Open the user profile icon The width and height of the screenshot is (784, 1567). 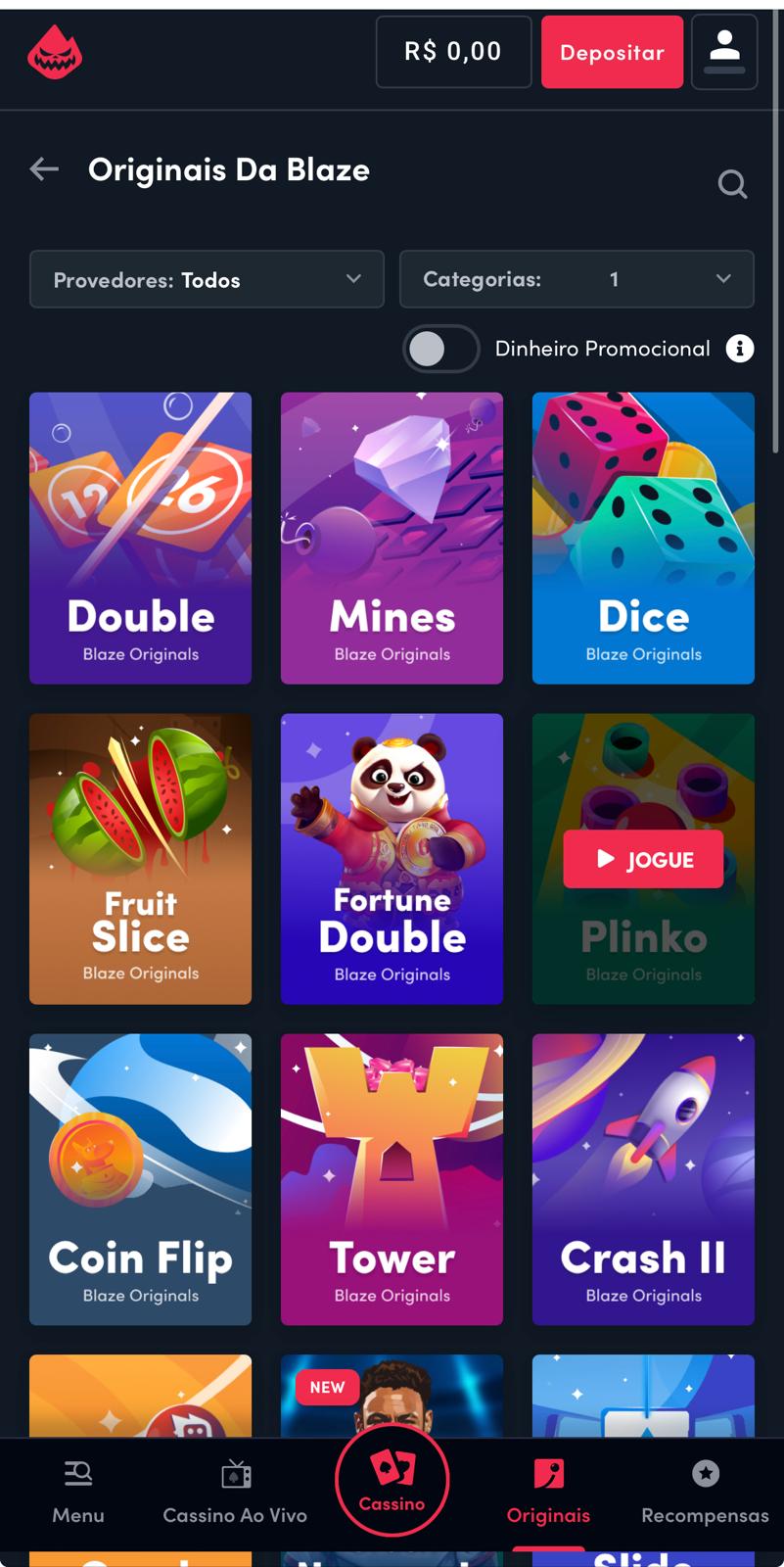(723, 52)
